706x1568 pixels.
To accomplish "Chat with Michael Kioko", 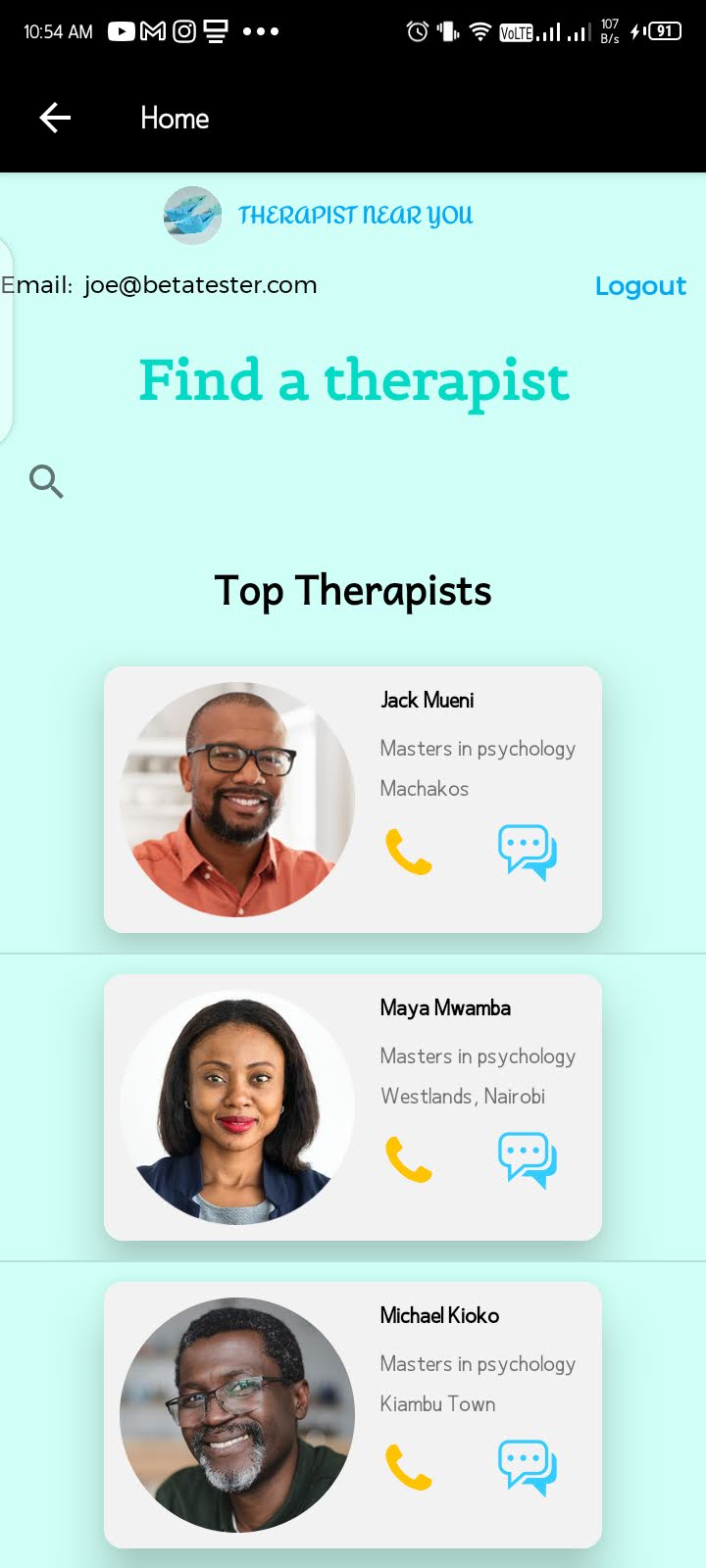I will coord(528,1467).
